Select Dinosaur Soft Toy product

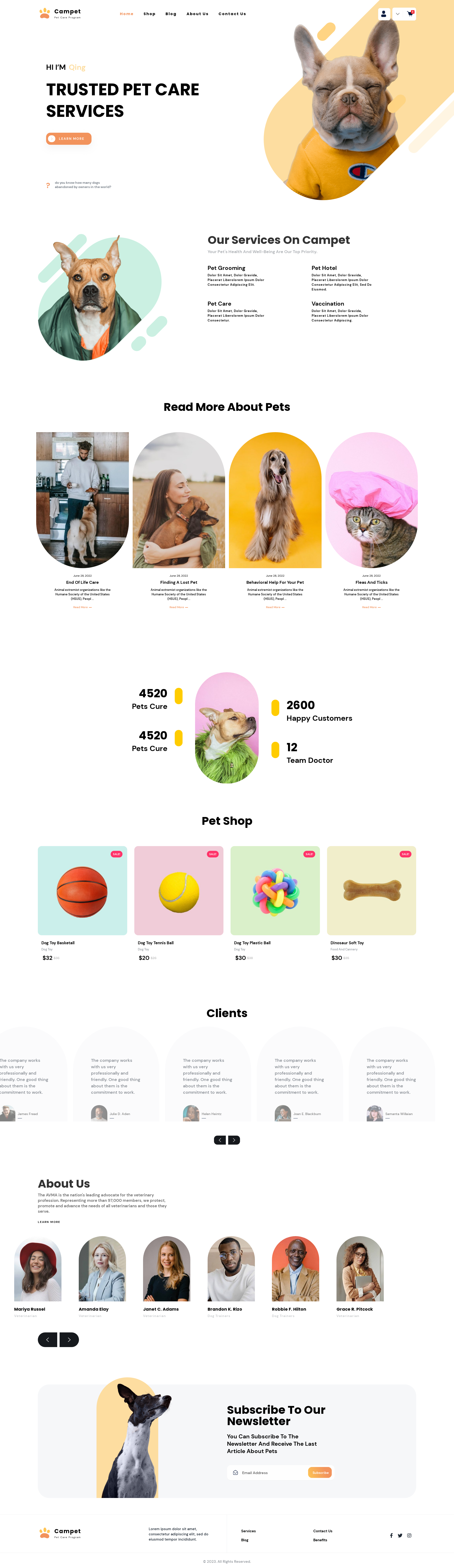click(347, 943)
